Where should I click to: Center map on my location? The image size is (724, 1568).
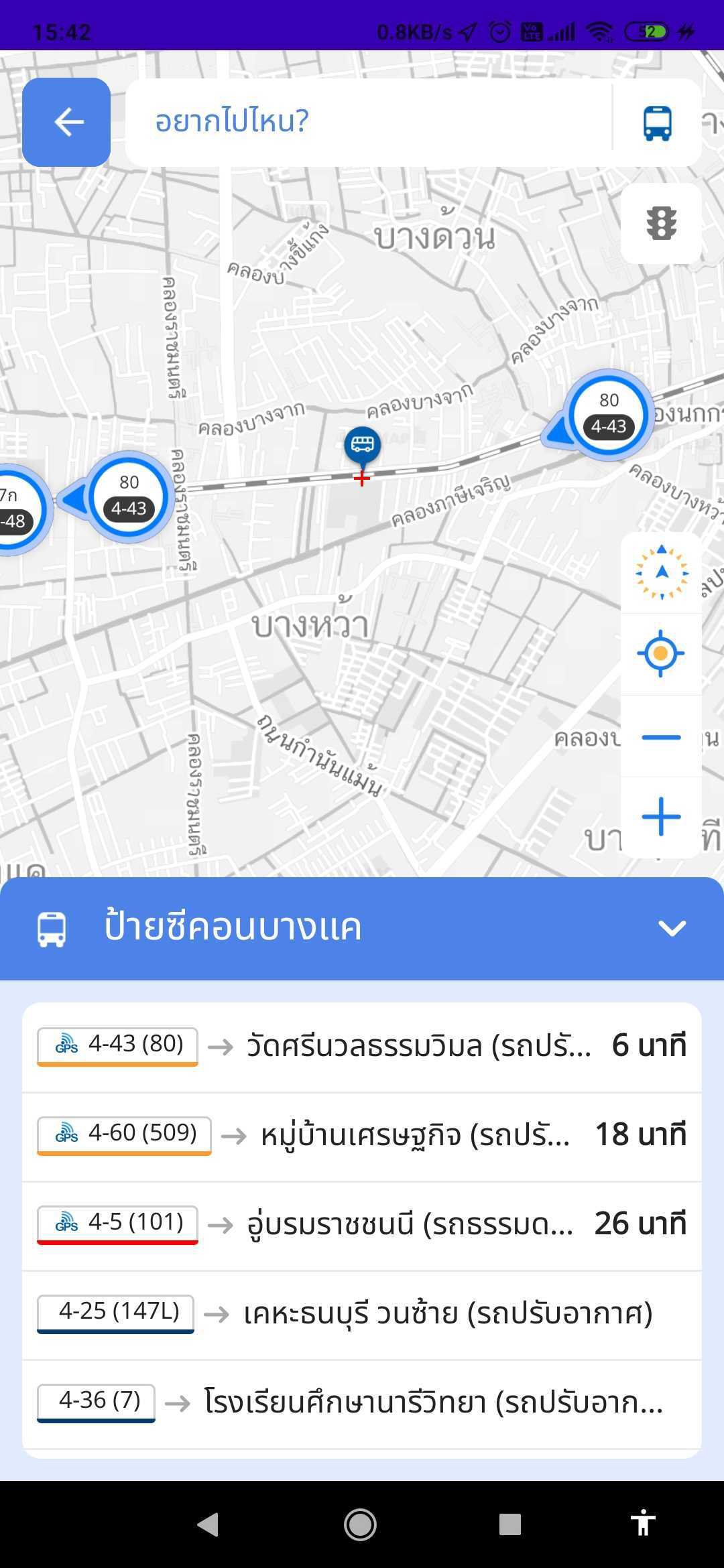661,653
